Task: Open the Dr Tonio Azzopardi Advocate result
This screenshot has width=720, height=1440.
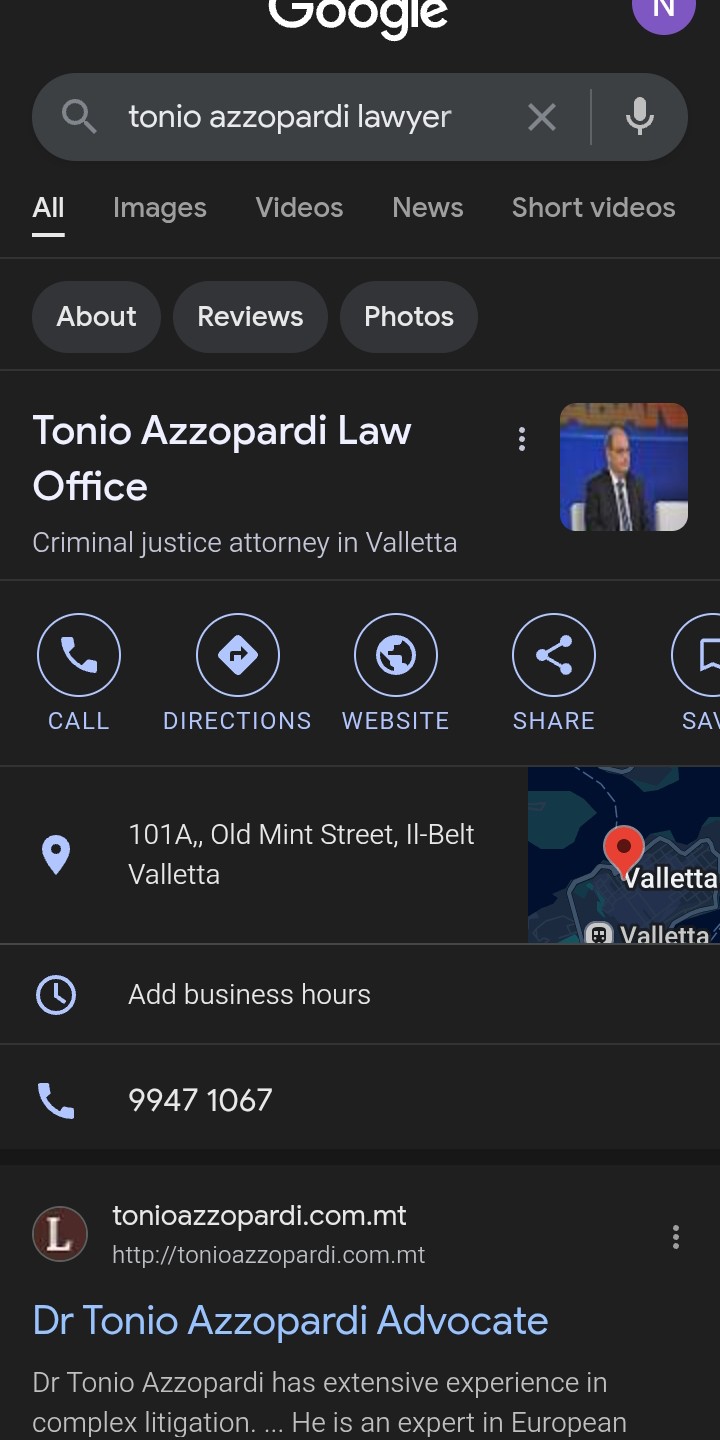Action: (290, 1321)
